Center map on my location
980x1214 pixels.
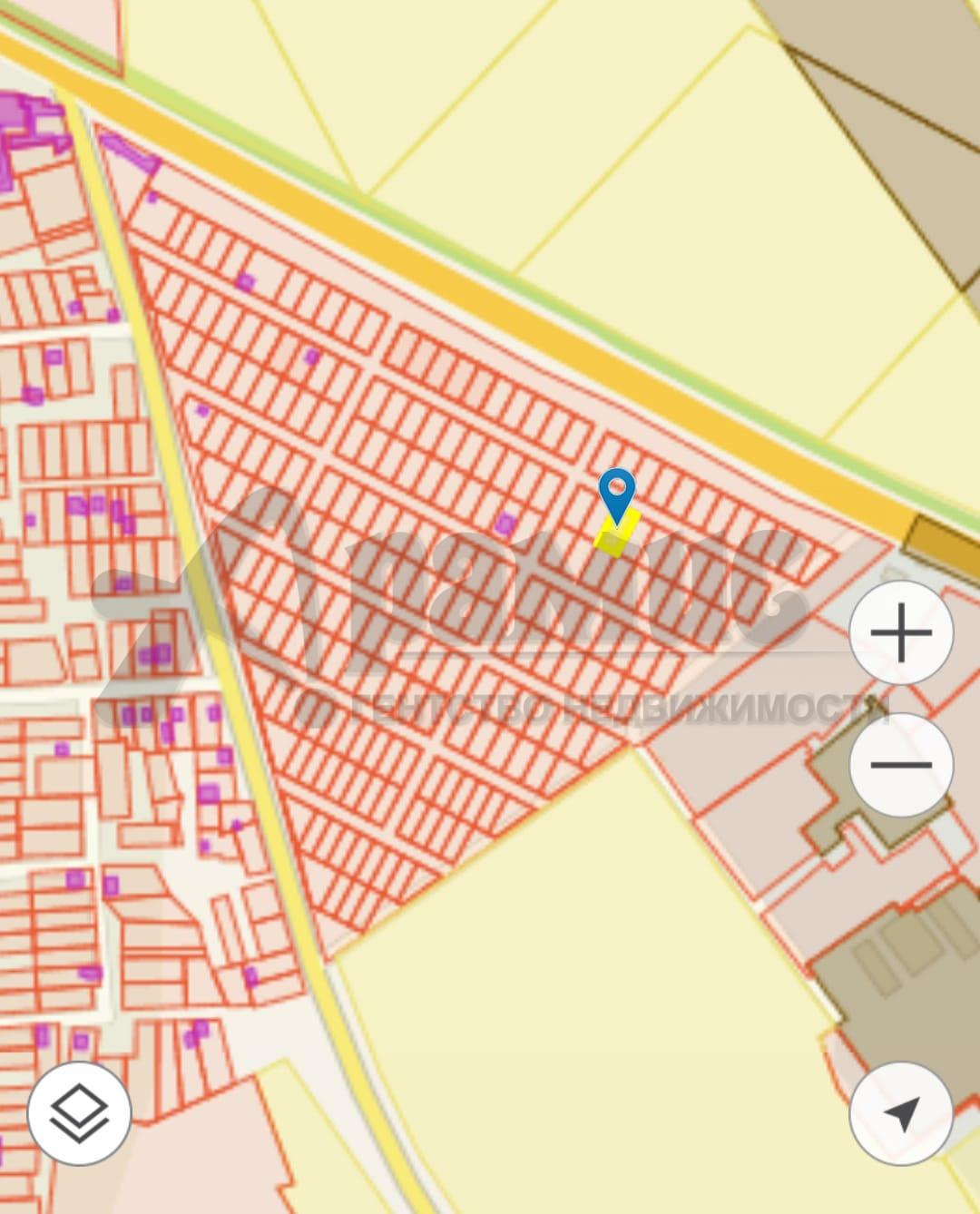pos(901,1112)
